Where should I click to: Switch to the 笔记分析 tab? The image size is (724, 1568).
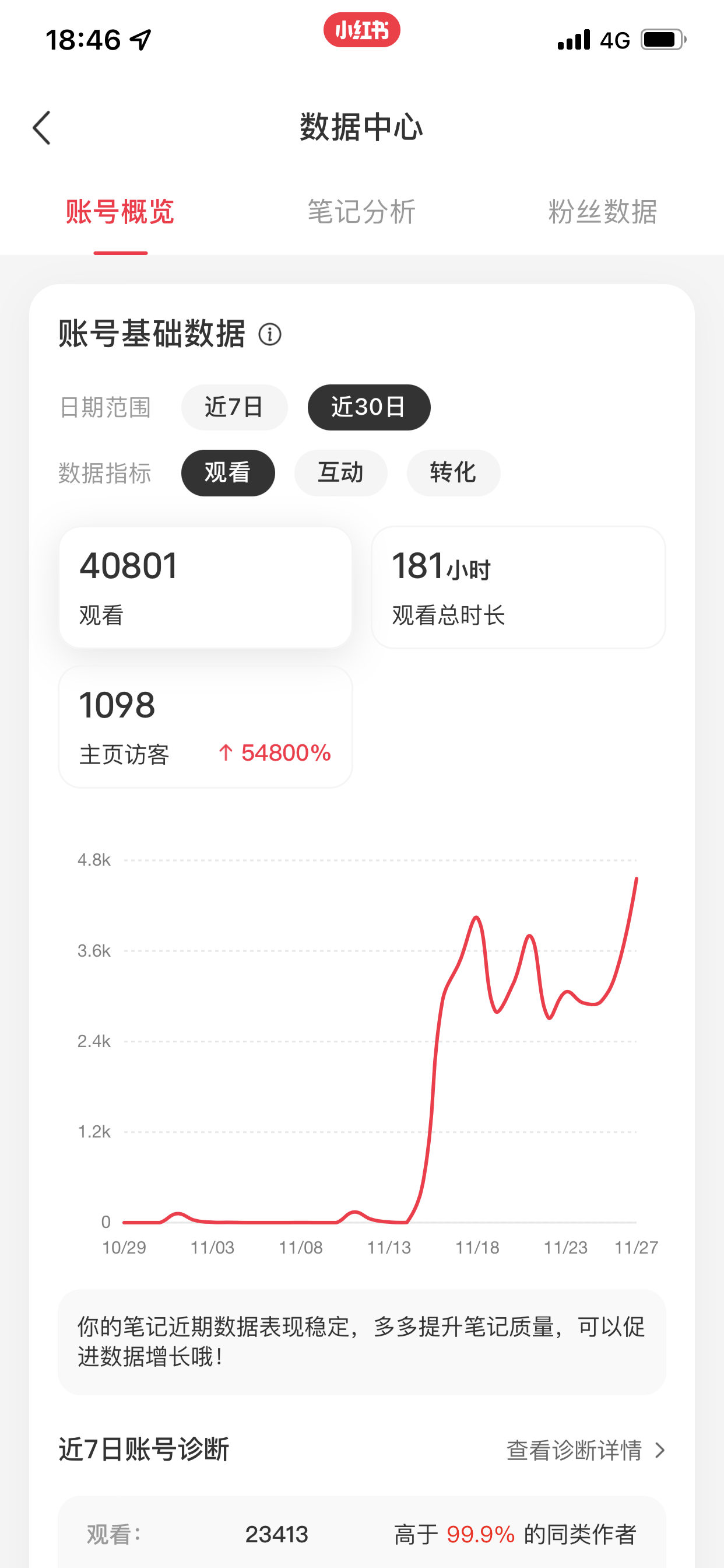click(361, 212)
